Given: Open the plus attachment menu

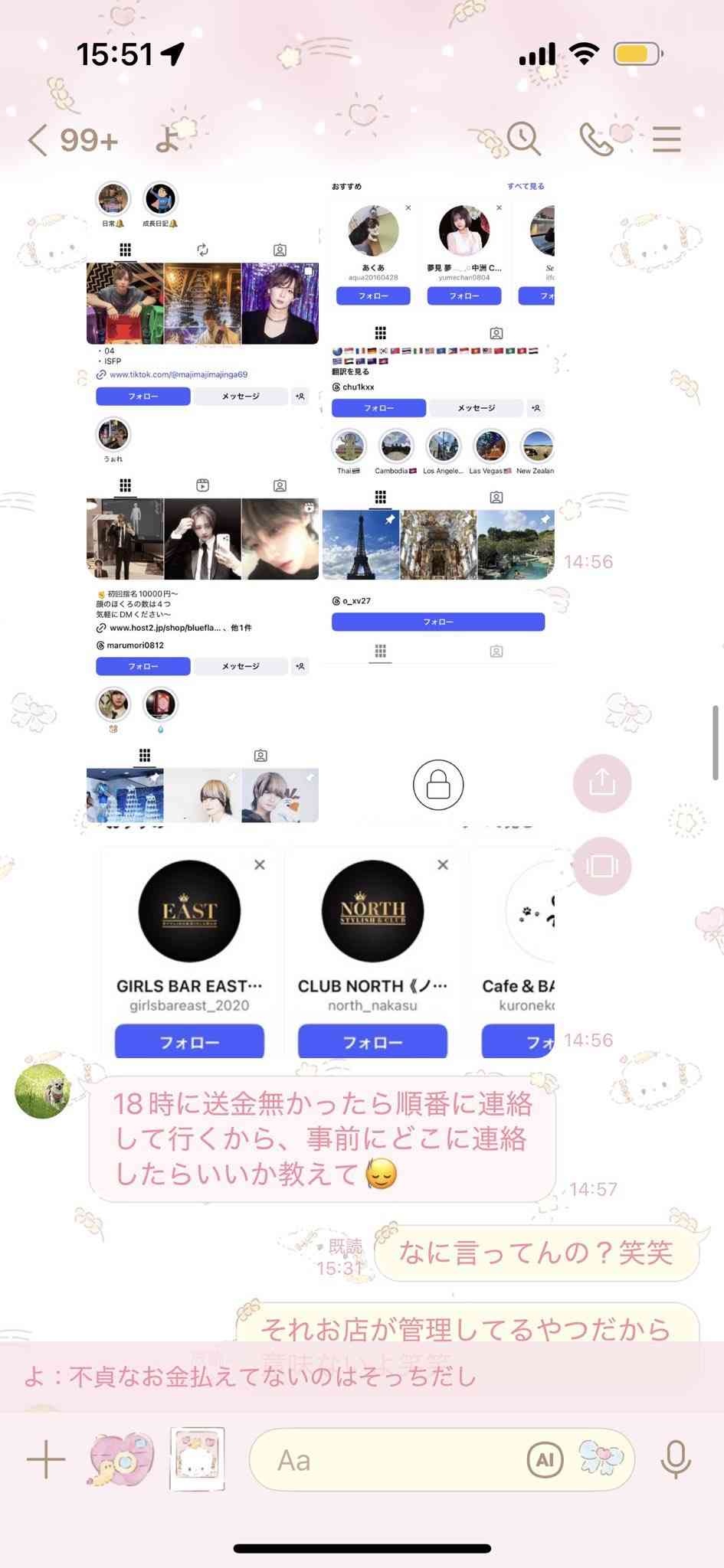Looking at the screenshot, I should tap(46, 1459).
